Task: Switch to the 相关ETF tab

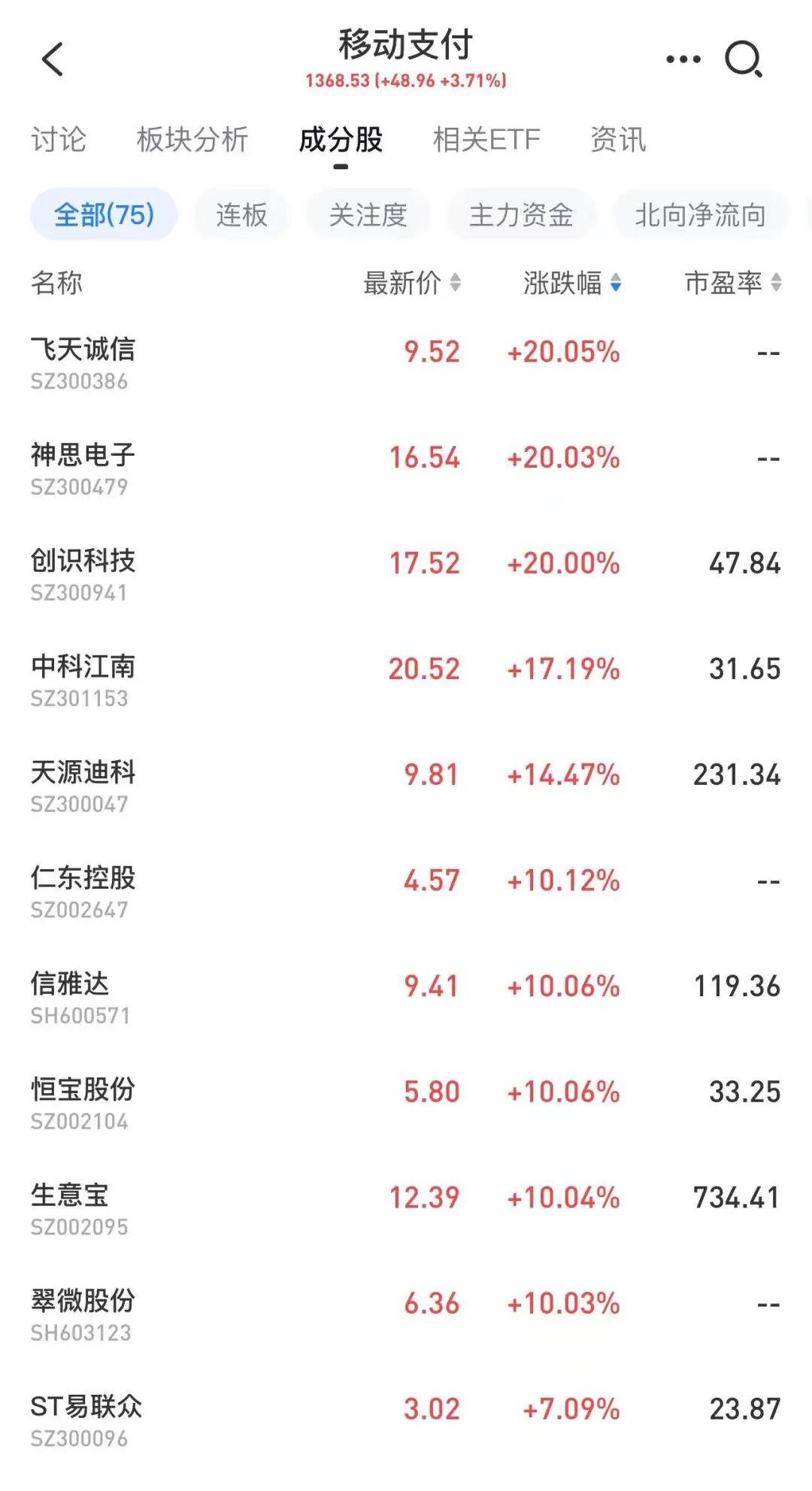Action: 486,140
